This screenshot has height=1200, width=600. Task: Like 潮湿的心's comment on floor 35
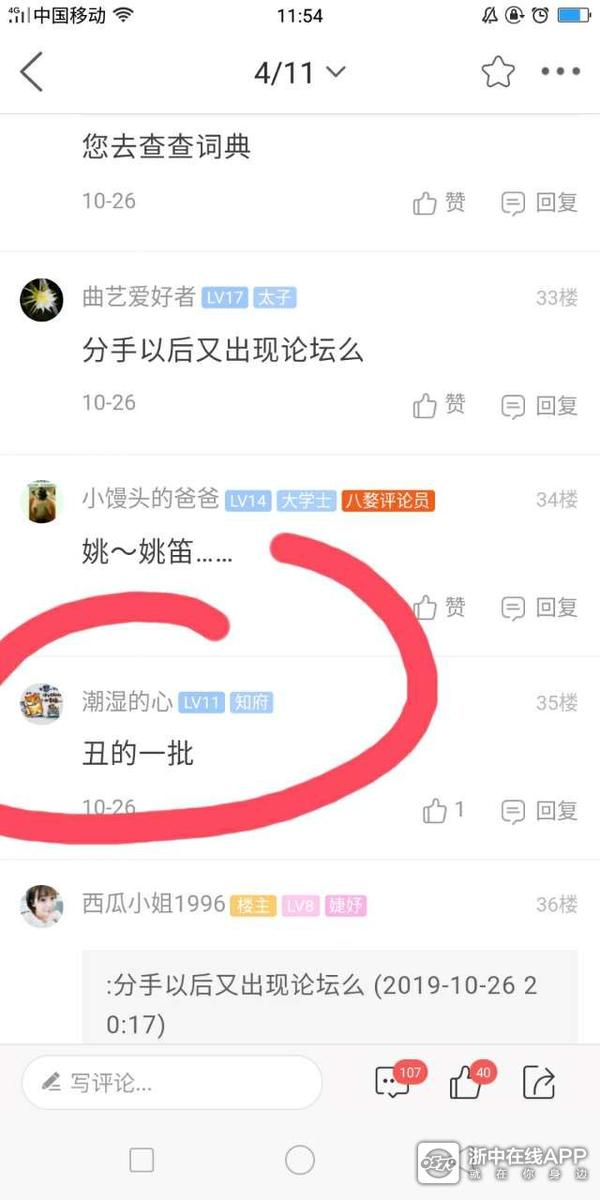pos(443,810)
